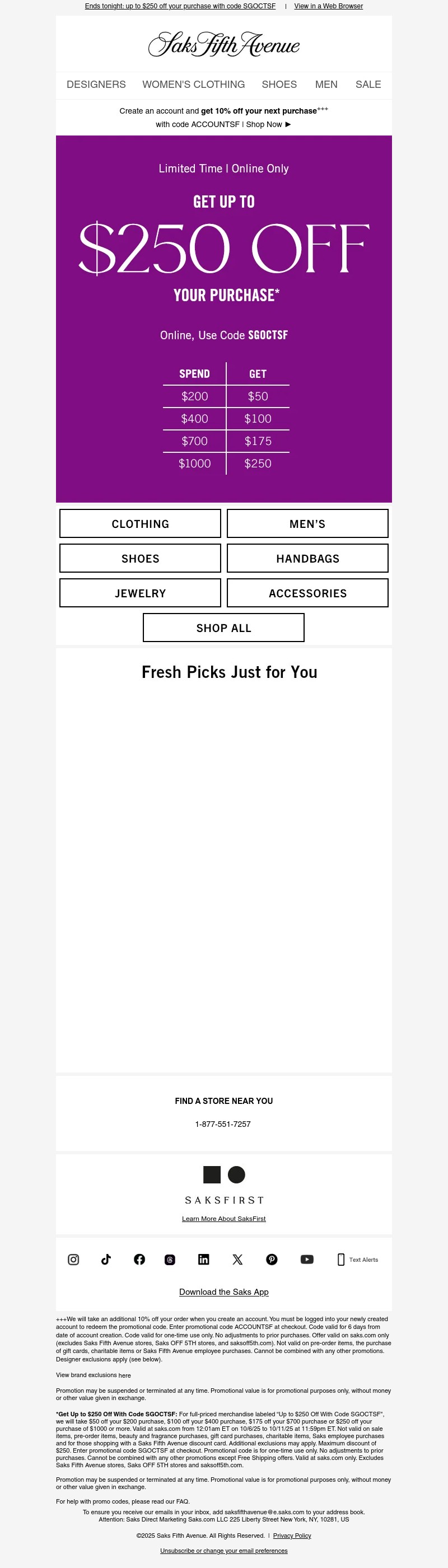The image size is (448, 1568).
Task: Sign up for Text Alerts
Action: coord(358,1260)
